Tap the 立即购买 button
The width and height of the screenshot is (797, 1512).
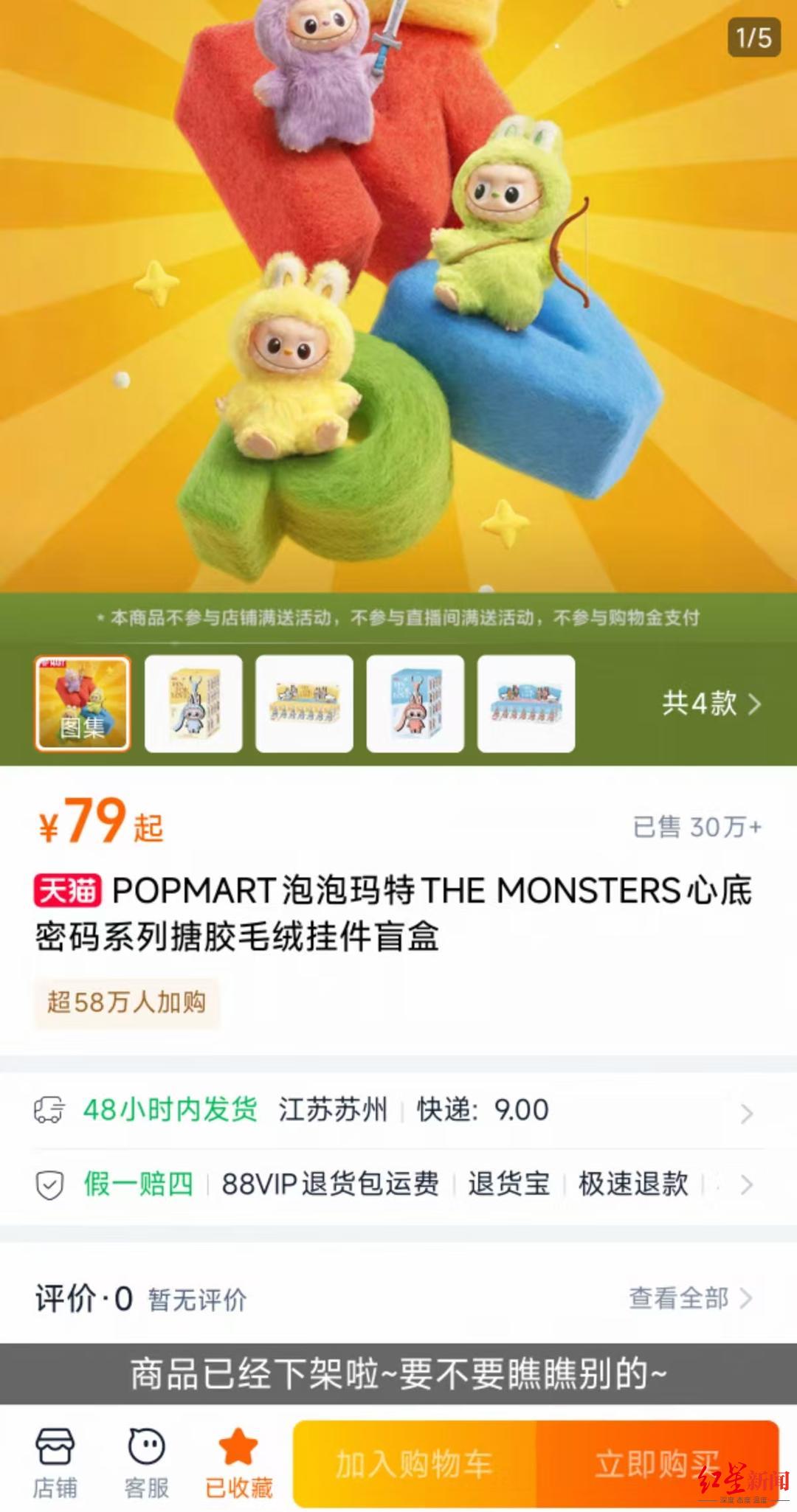coord(657,1464)
